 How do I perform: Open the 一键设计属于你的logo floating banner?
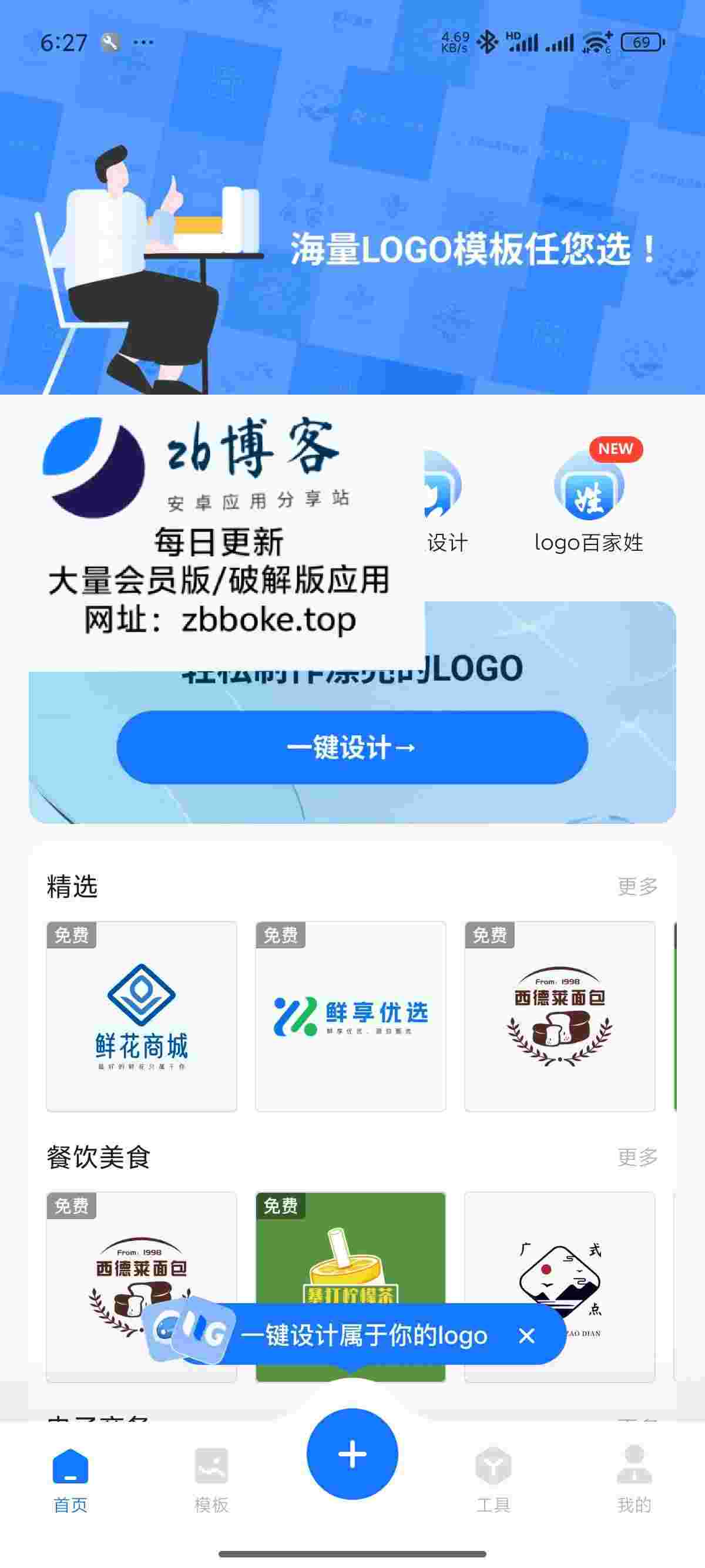(x=364, y=1336)
